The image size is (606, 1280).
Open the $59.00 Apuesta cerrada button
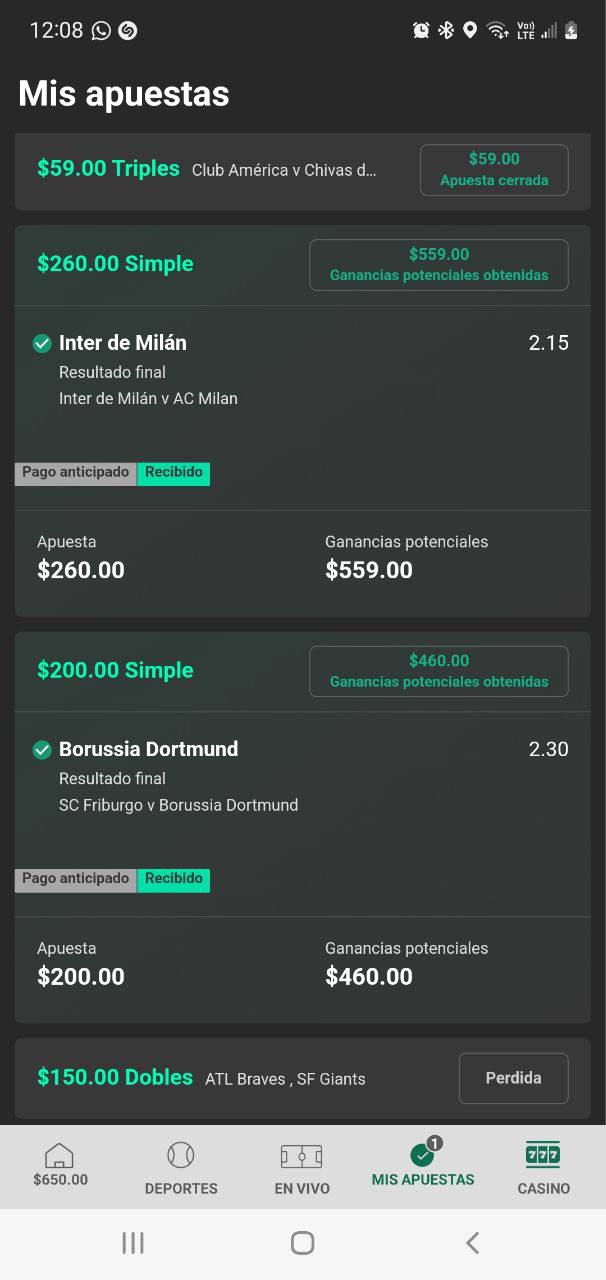(494, 170)
